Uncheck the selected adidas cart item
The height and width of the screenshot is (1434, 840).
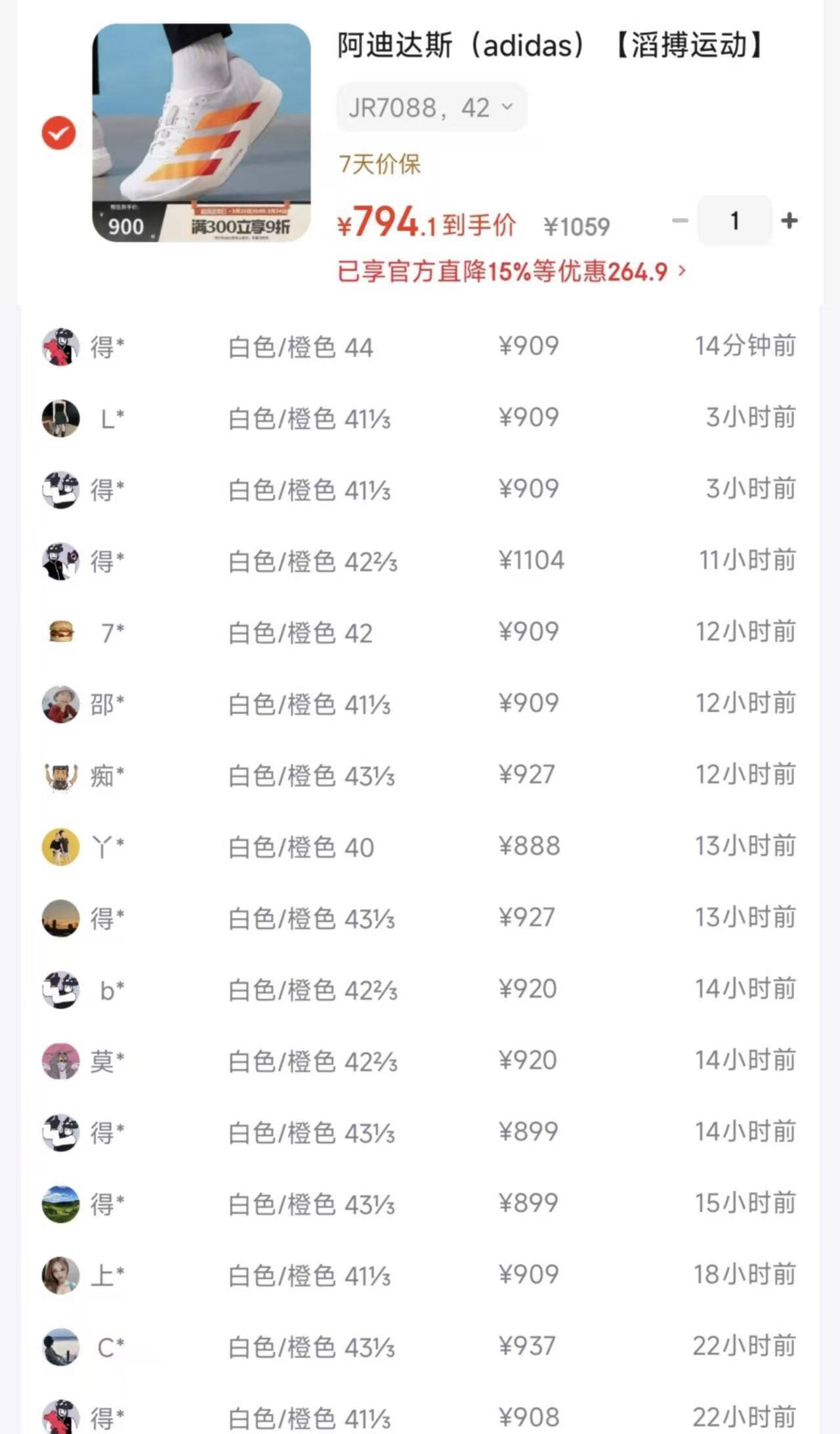click(59, 133)
